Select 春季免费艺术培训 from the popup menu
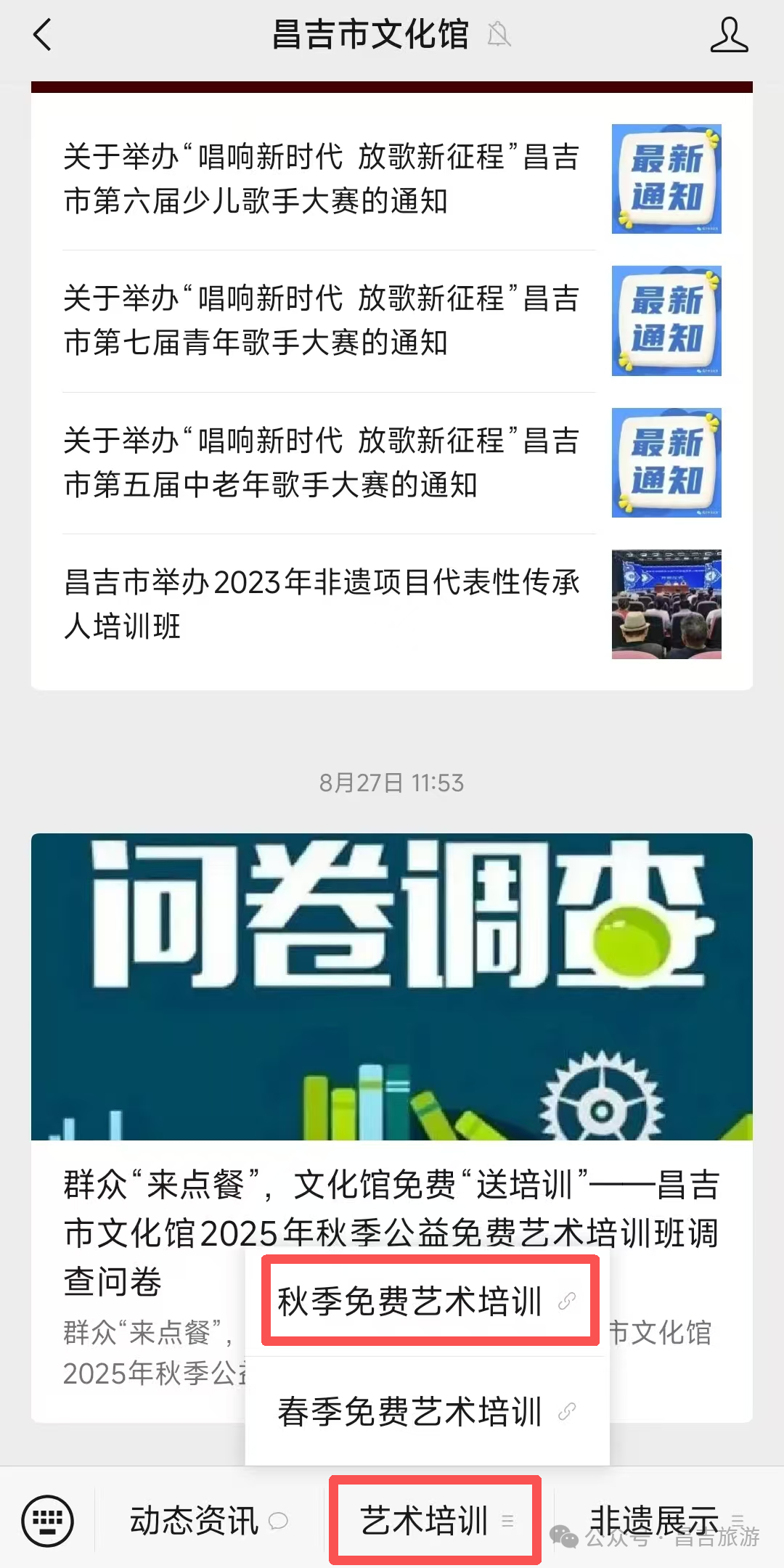784x1568 pixels. 410,1411
